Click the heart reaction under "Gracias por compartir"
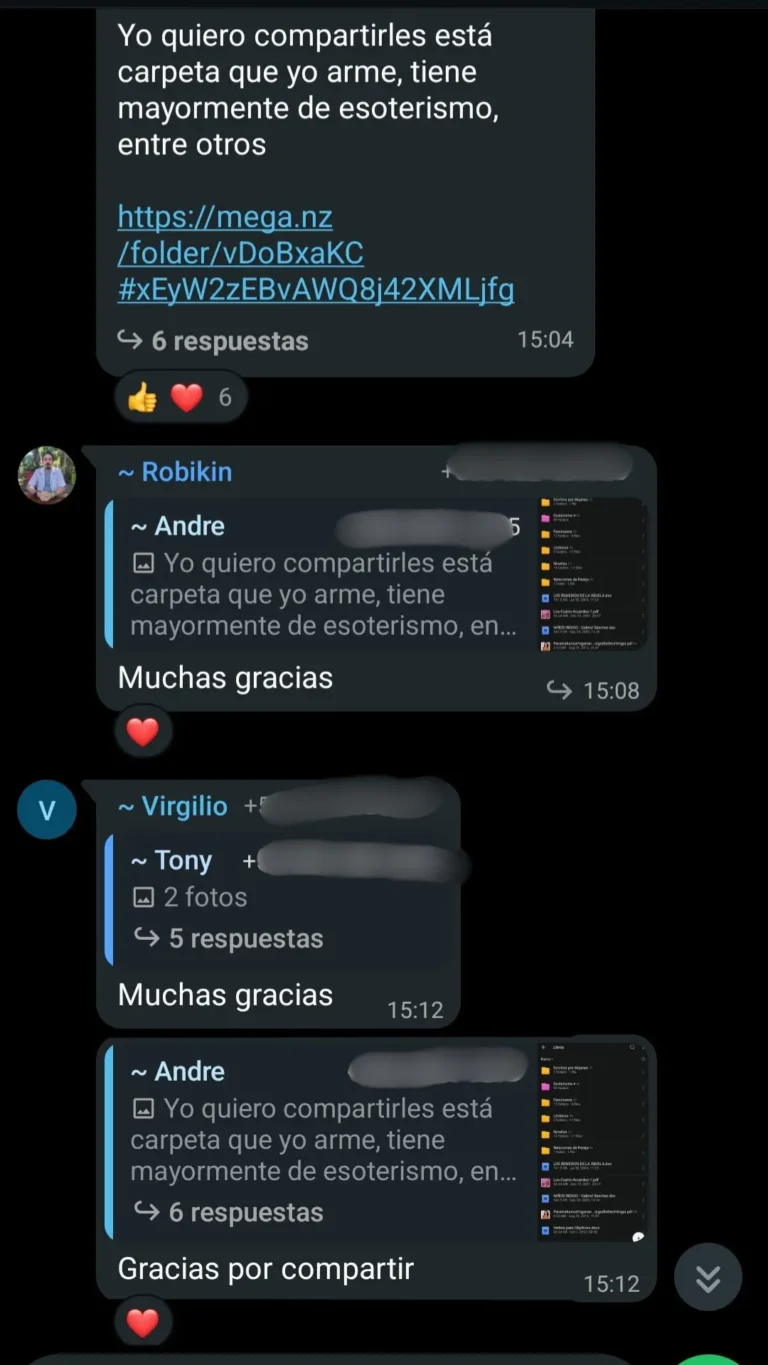This screenshot has width=768, height=1365. pyautogui.click(x=143, y=1322)
